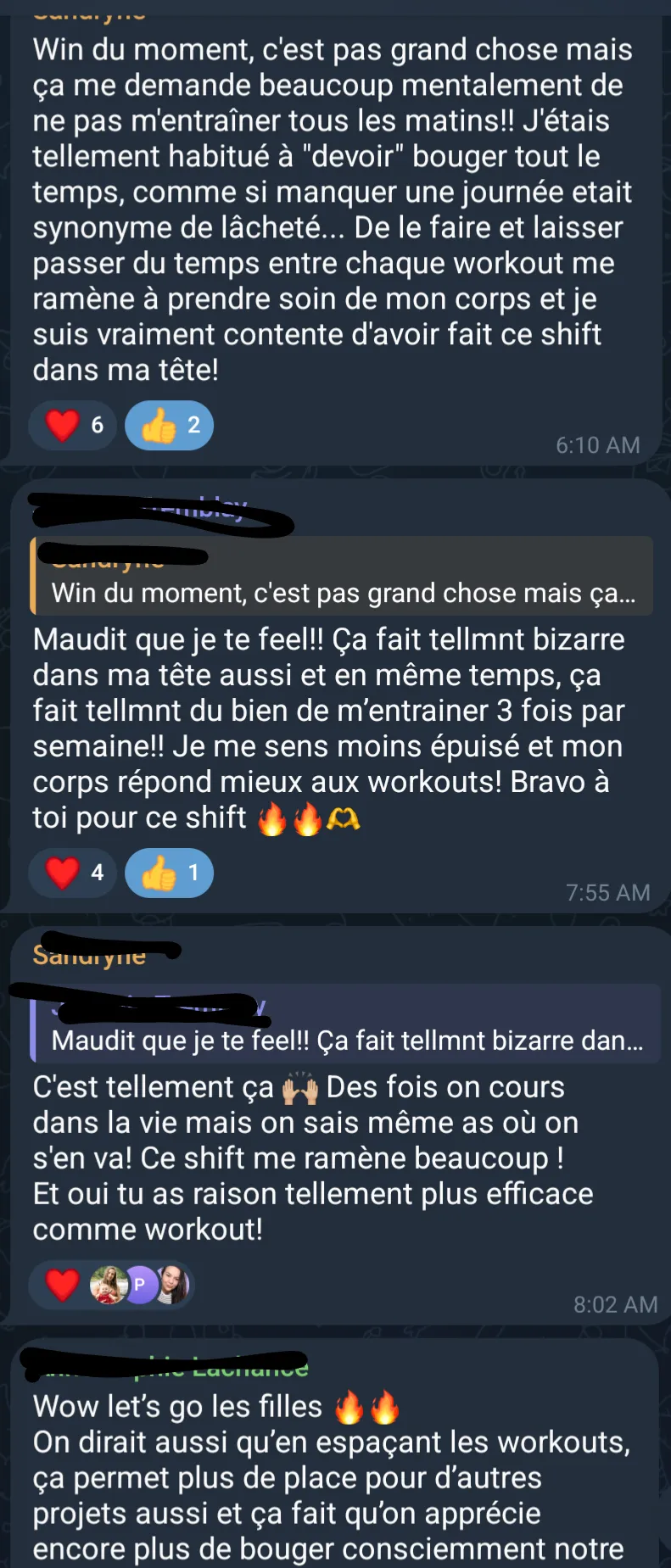
Task: Tap heart reaction on the 8:02 AM message
Action: click(112, 1285)
